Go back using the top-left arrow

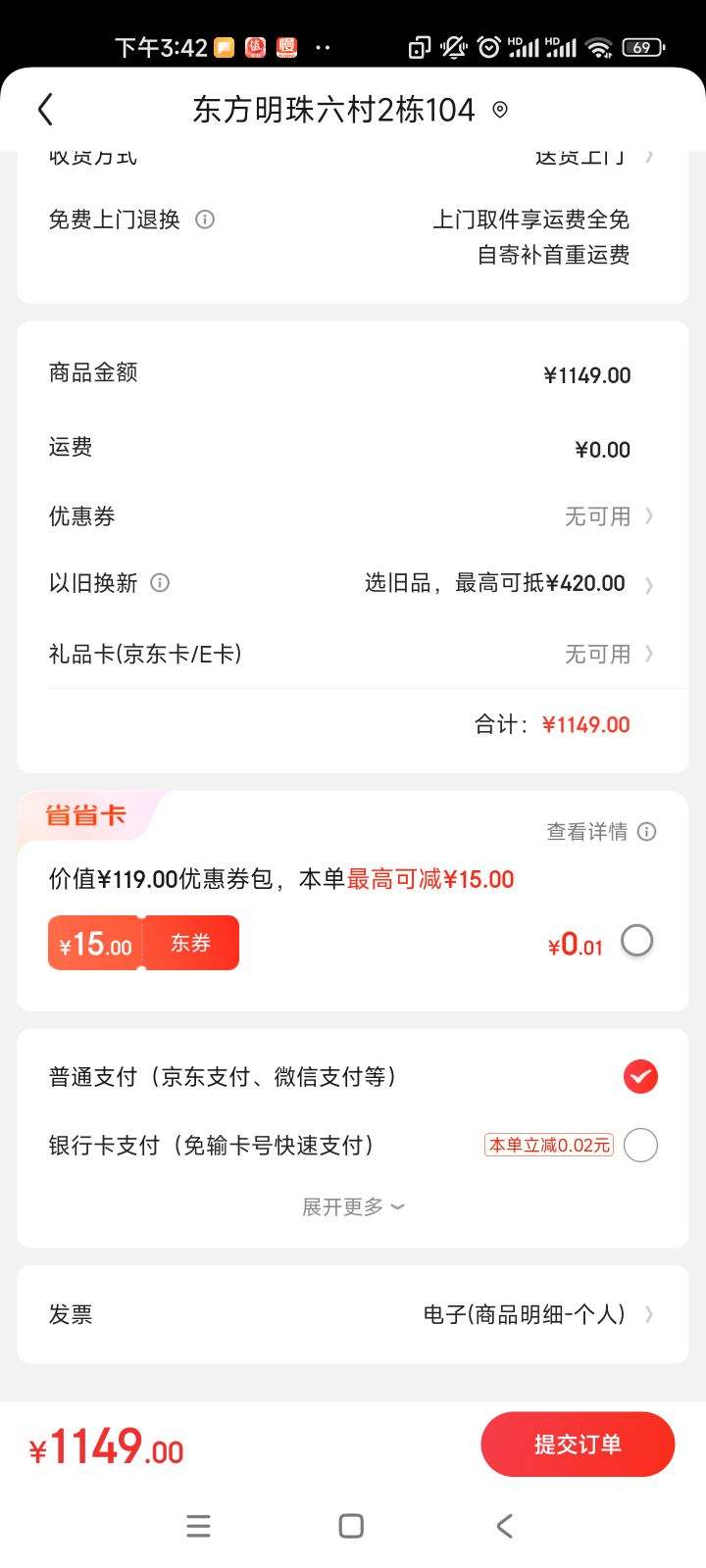tap(45, 109)
